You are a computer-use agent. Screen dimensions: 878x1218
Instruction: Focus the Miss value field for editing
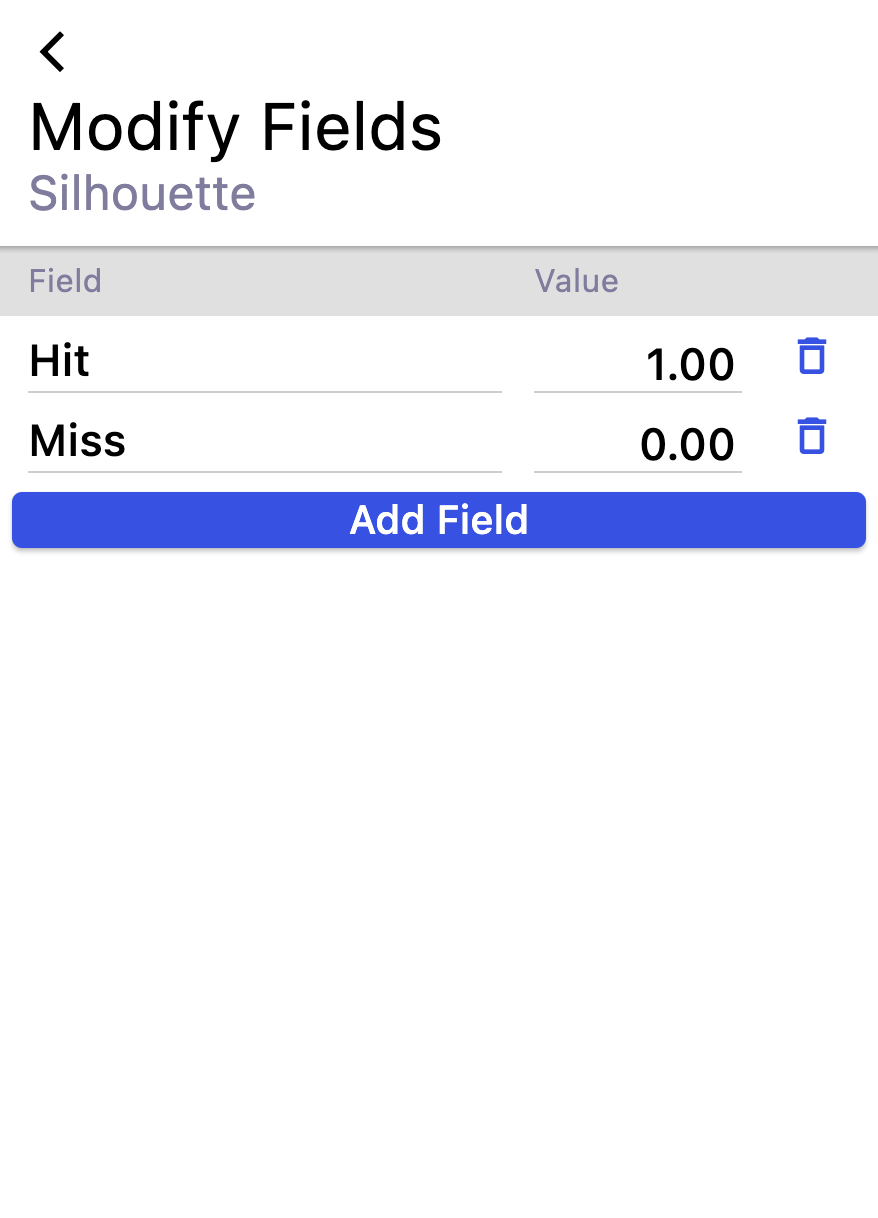click(x=637, y=444)
